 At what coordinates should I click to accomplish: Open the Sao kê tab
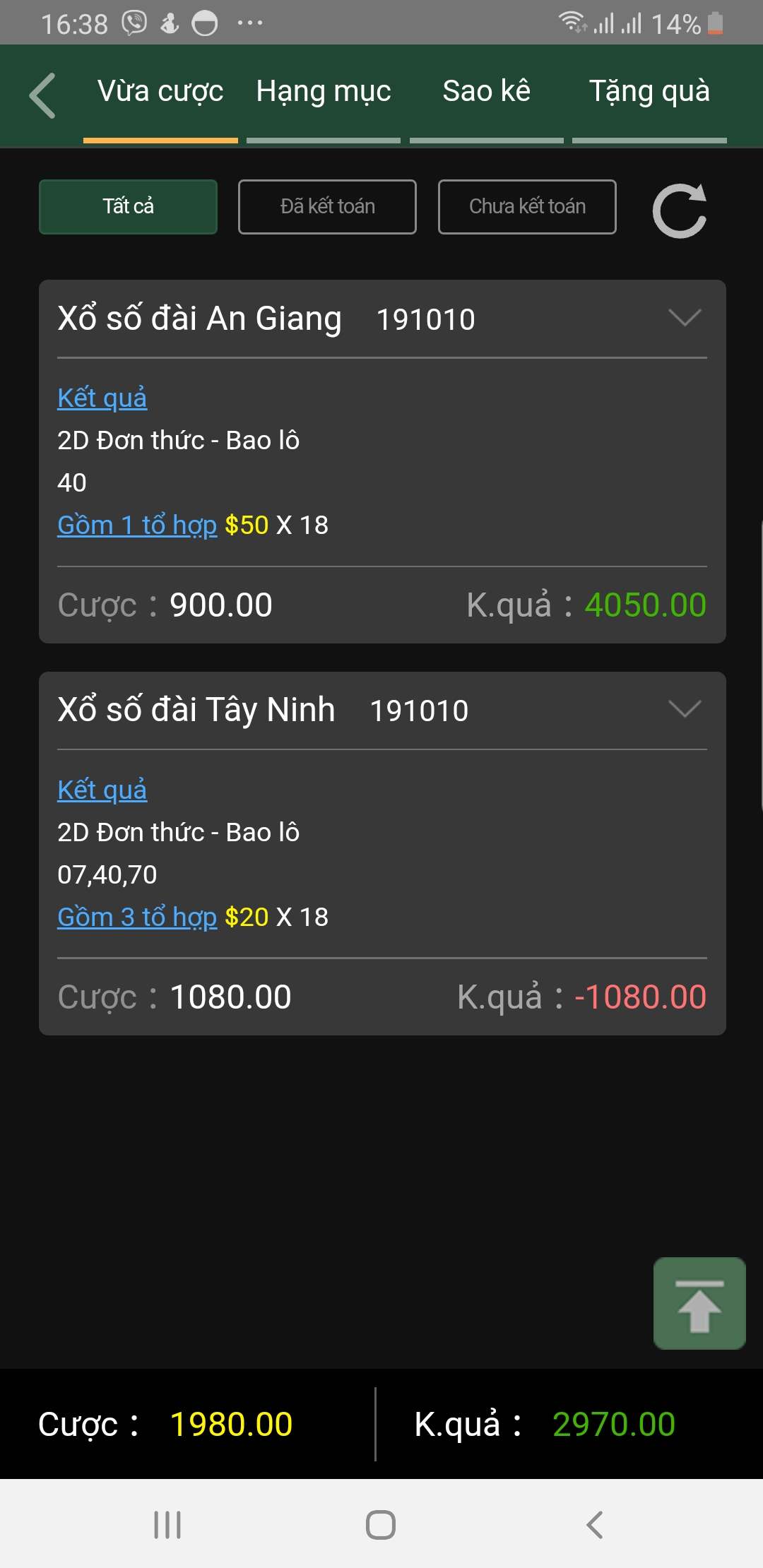pos(486,92)
